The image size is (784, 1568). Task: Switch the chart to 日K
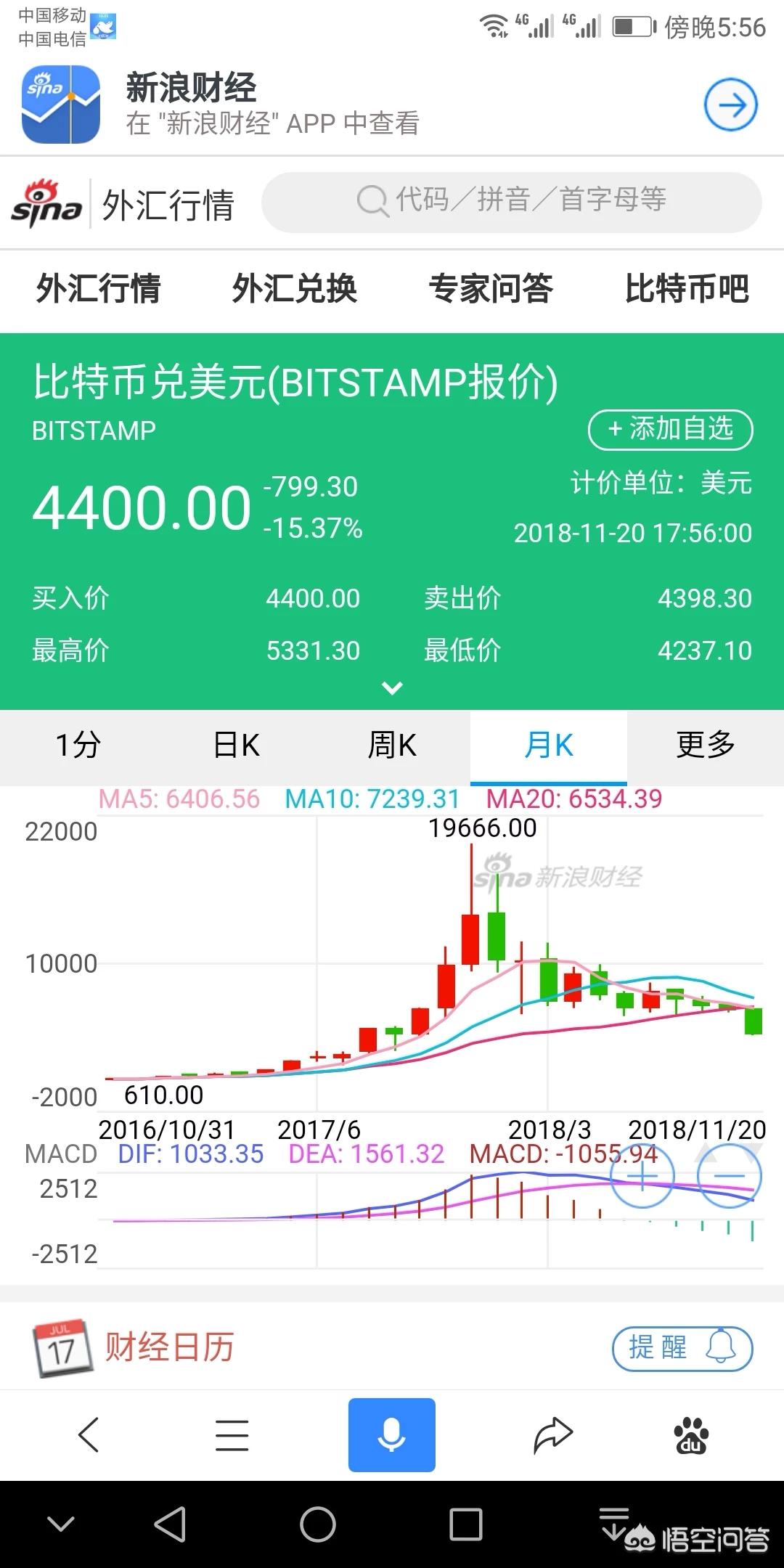(235, 746)
